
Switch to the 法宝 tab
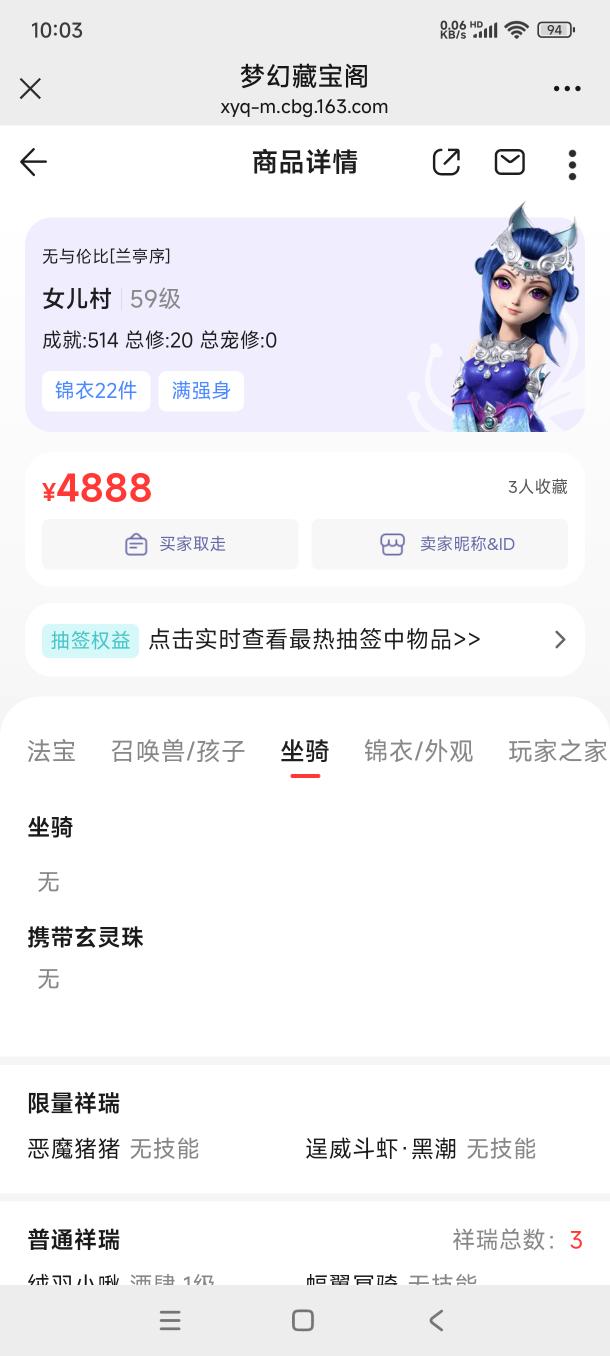coord(52,751)
